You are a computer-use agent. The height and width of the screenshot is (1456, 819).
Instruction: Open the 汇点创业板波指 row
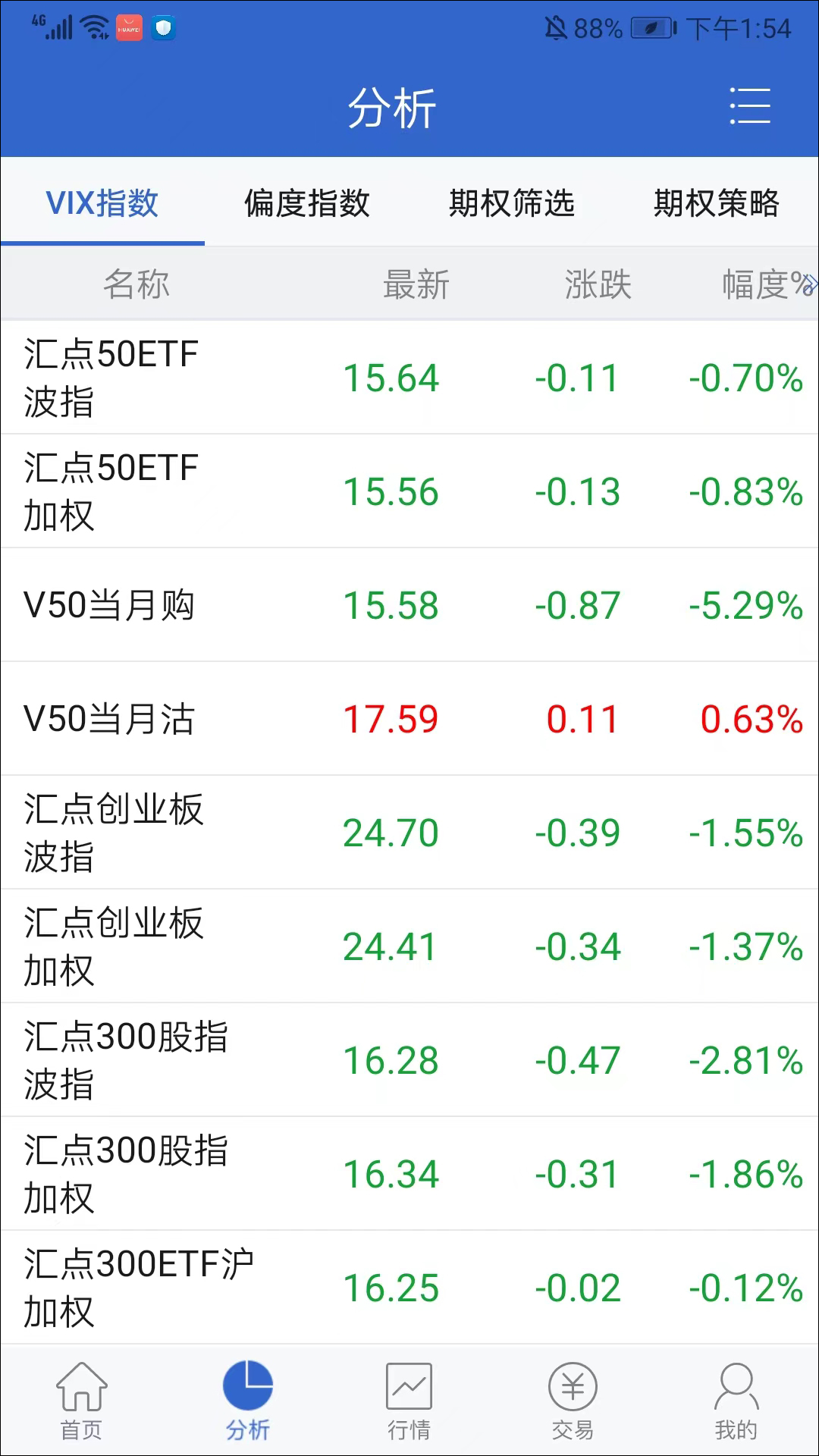pyautogui.click(x=409, y=833)
